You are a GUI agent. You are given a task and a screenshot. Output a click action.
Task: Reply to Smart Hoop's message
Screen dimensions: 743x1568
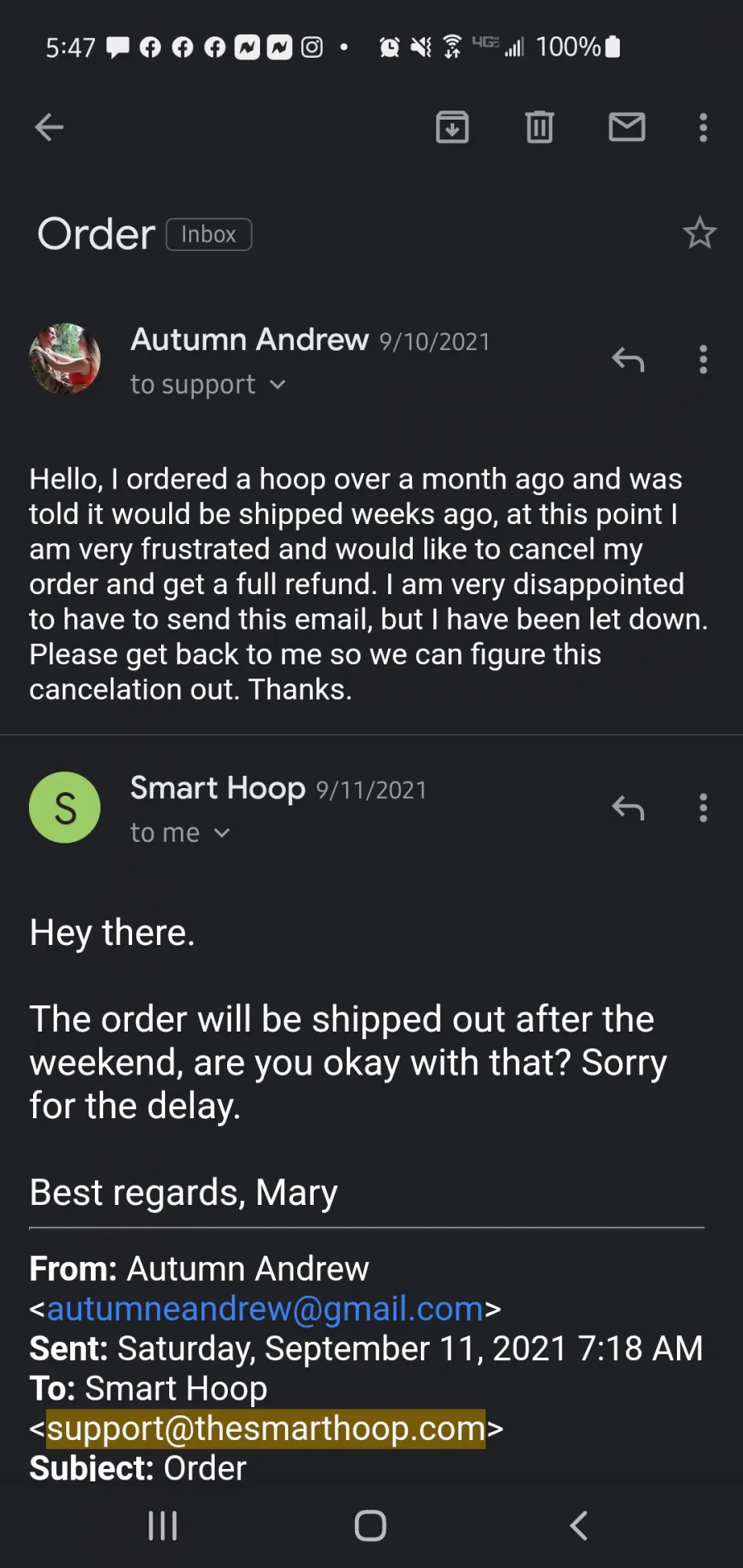coord(627,808)
